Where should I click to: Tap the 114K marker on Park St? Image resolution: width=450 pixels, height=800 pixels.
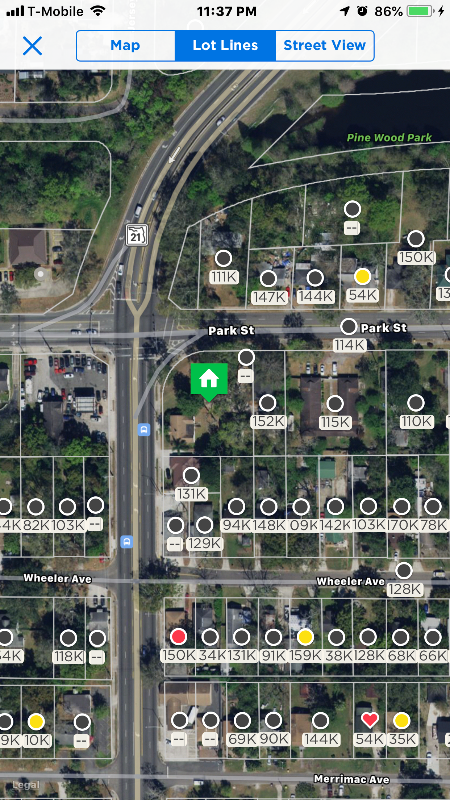coord(349,327)
